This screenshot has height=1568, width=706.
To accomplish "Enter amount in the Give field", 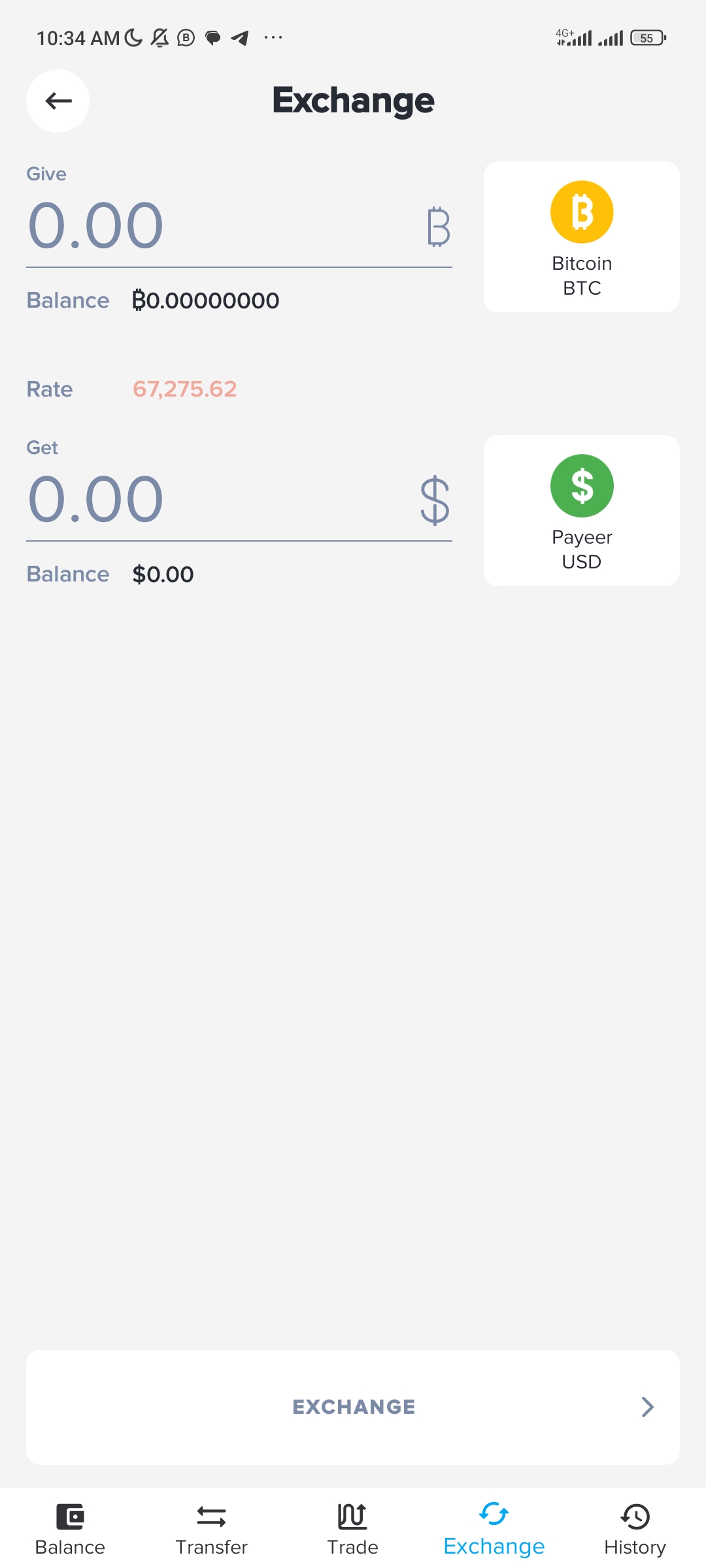I will click(239, 226).
